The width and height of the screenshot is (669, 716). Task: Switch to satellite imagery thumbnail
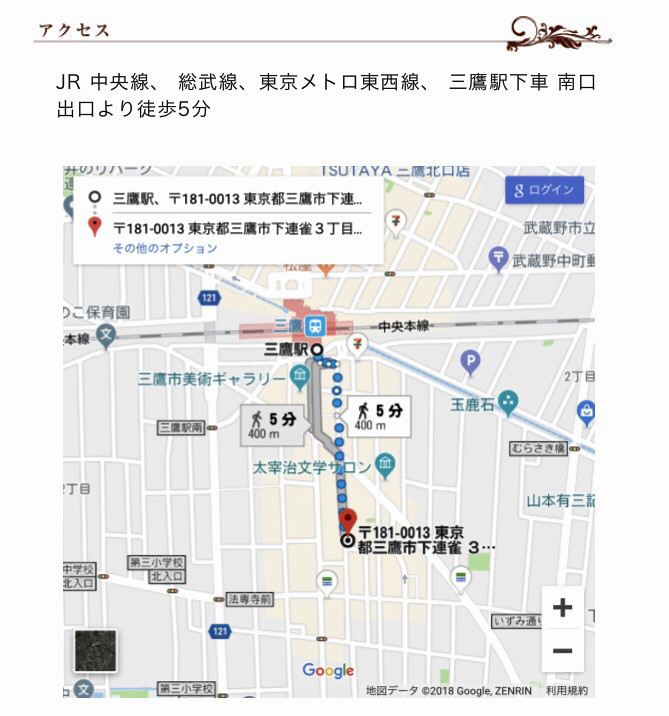96,650
